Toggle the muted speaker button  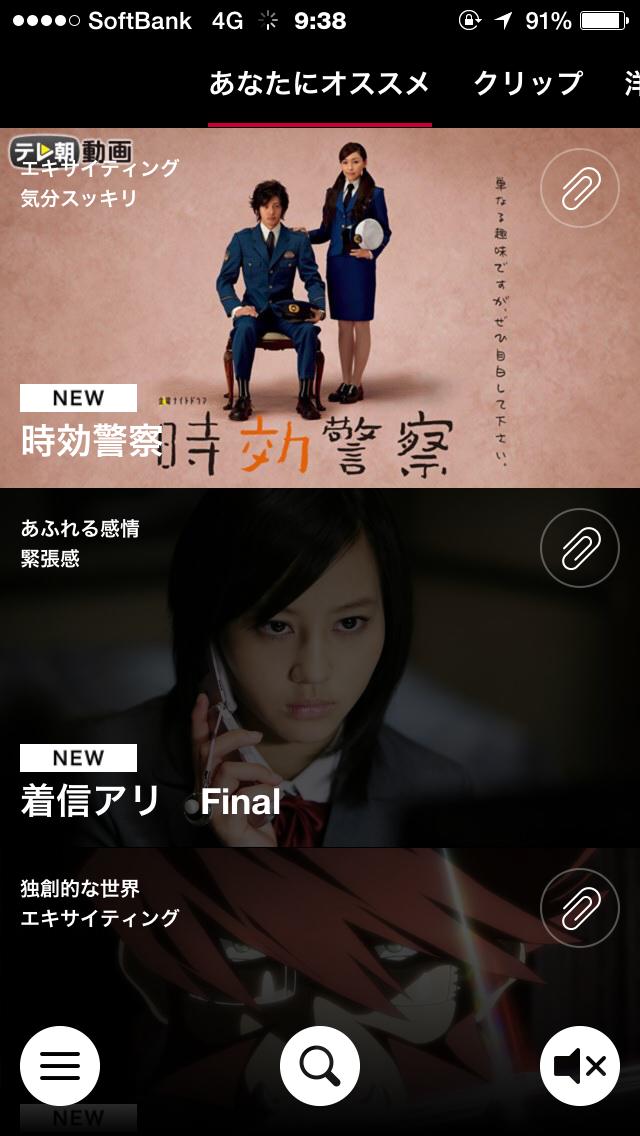tap(580, 1066)
